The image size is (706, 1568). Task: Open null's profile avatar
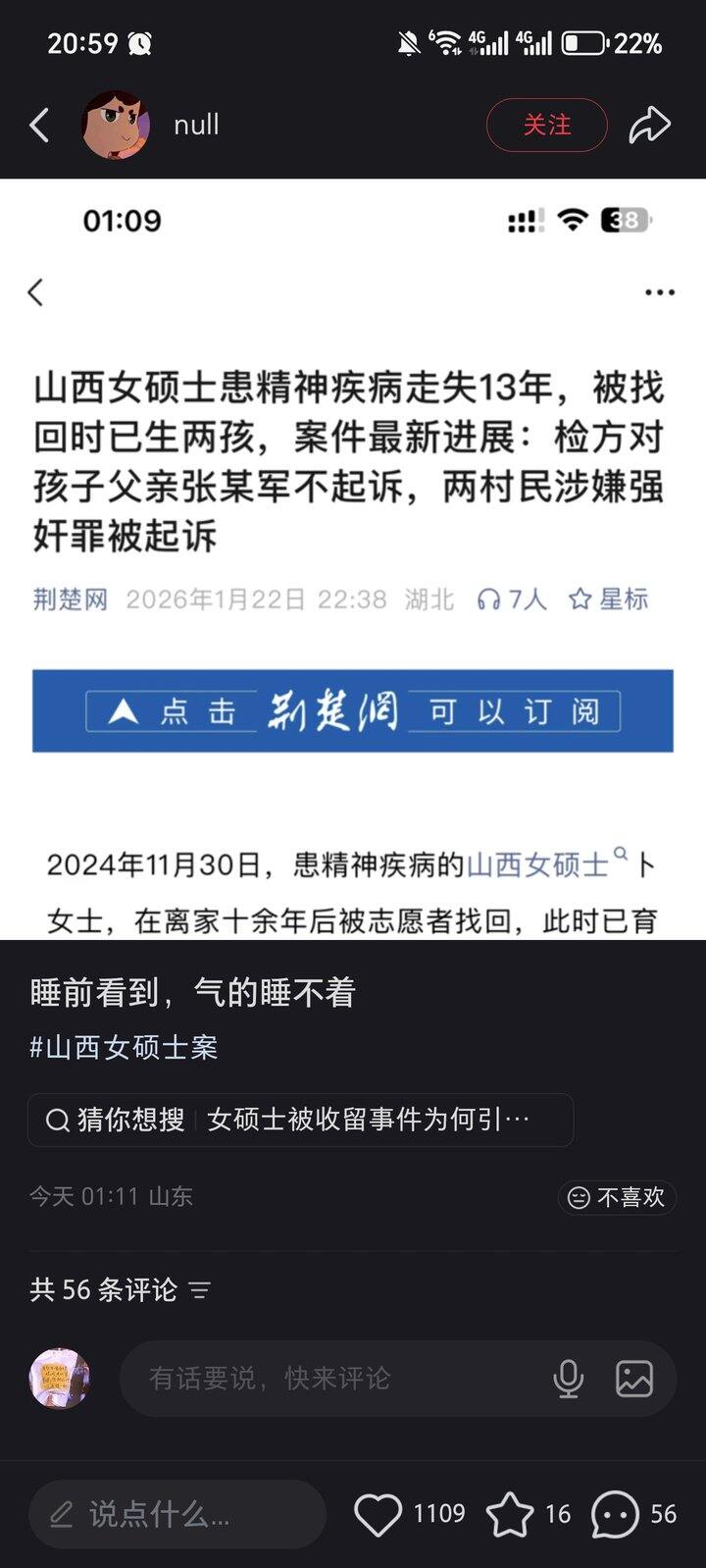click(x=116, y=126)
